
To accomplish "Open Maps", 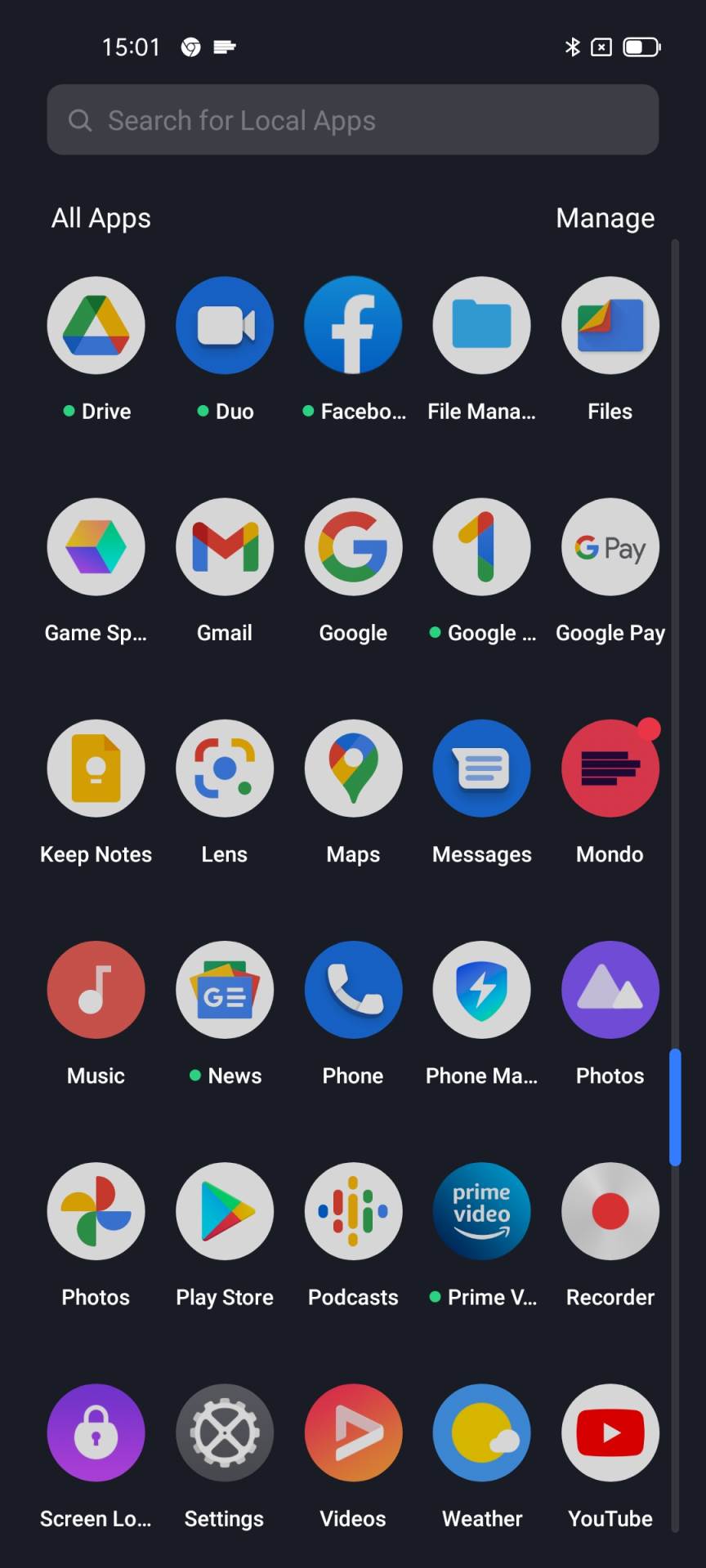I will 353,768.
